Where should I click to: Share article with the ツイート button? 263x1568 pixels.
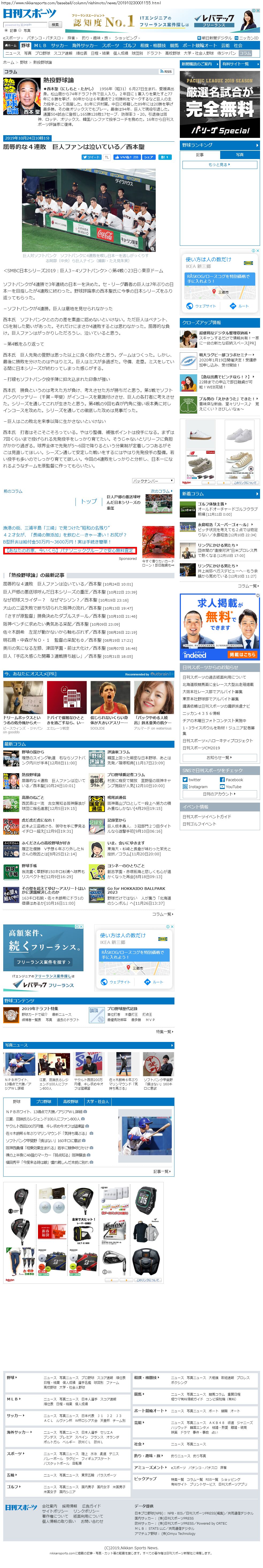(91, 157)
